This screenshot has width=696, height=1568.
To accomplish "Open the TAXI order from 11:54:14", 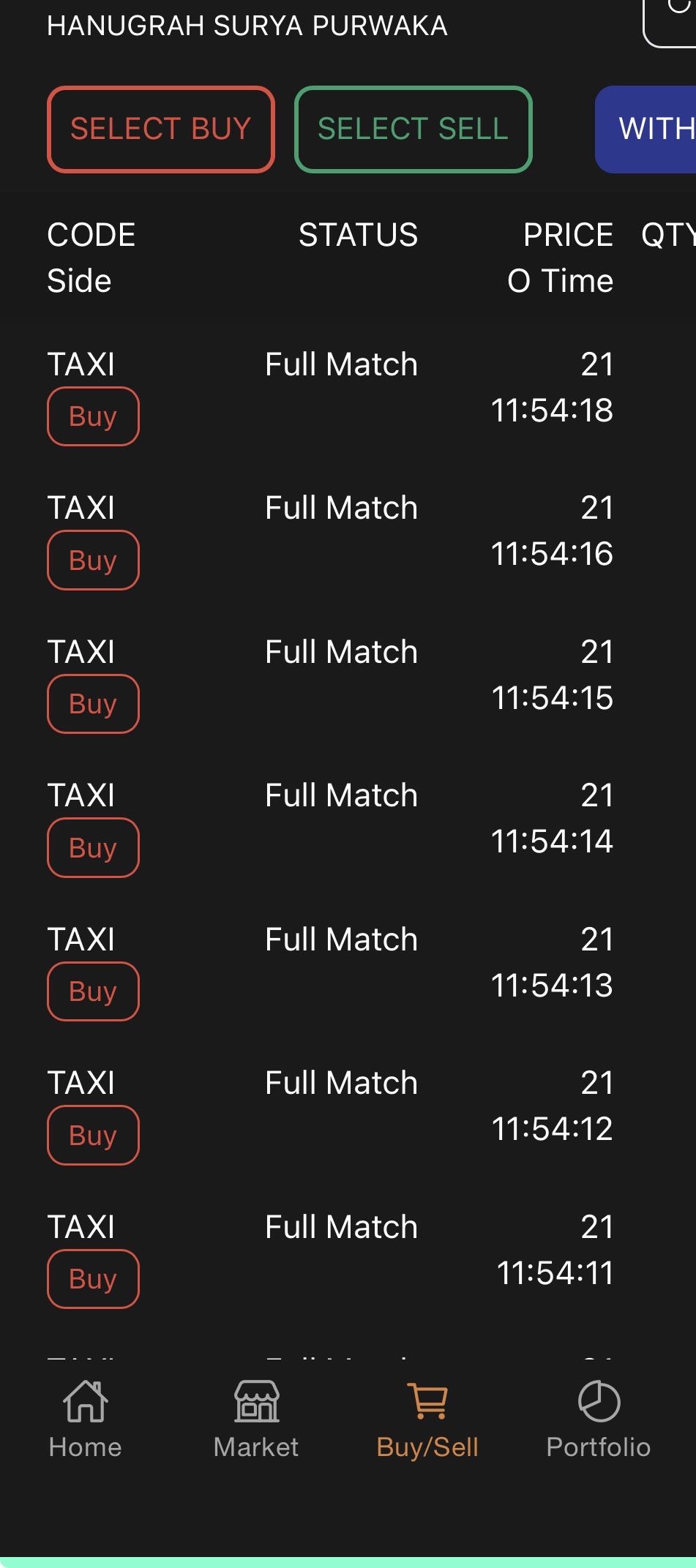I will click(x=341, y=819).
